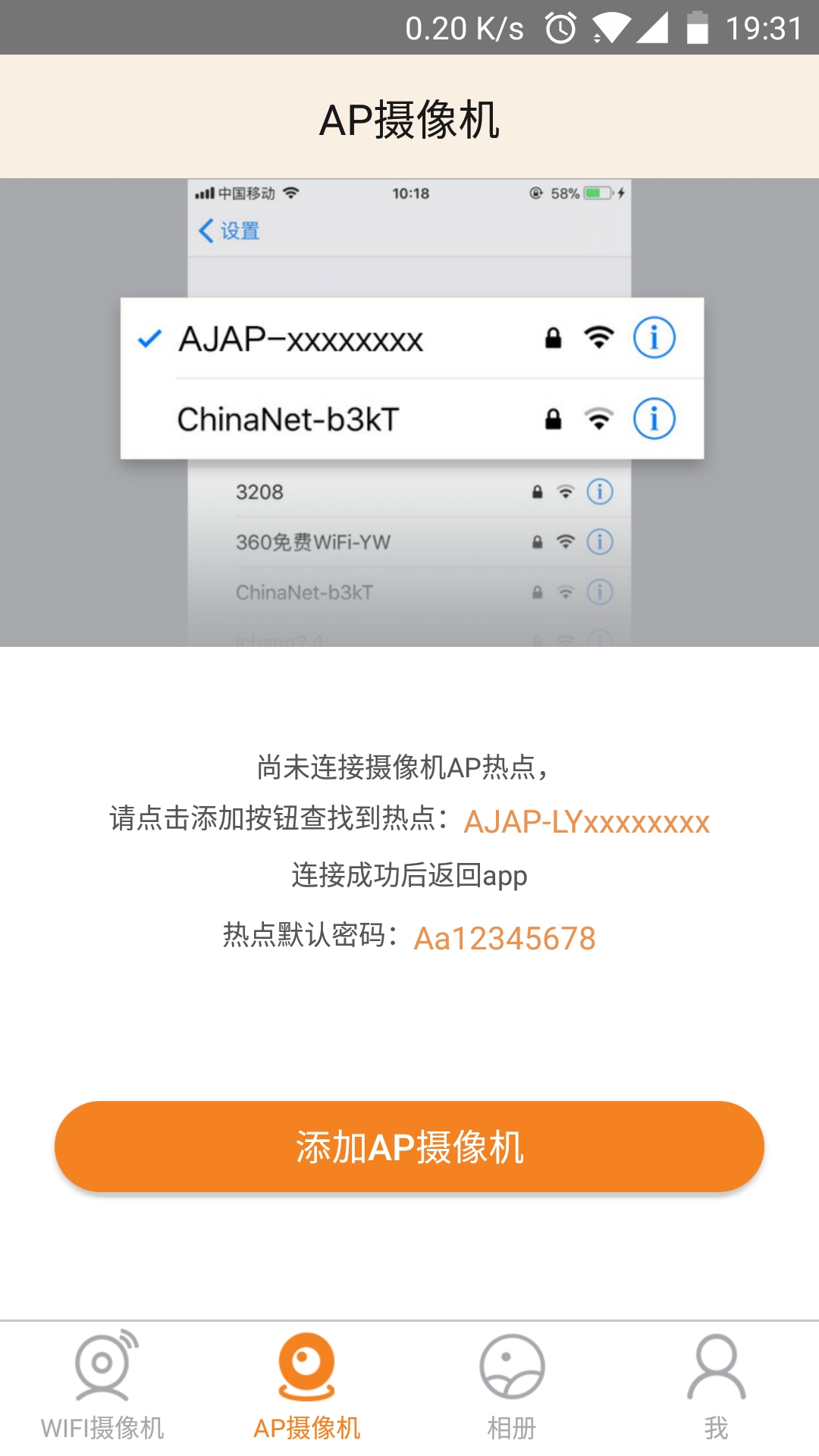The height and width of the screenshot is (1456, 819).
Task: Tap the 添加AP摄像机 button
Action: coord(409,1146)
